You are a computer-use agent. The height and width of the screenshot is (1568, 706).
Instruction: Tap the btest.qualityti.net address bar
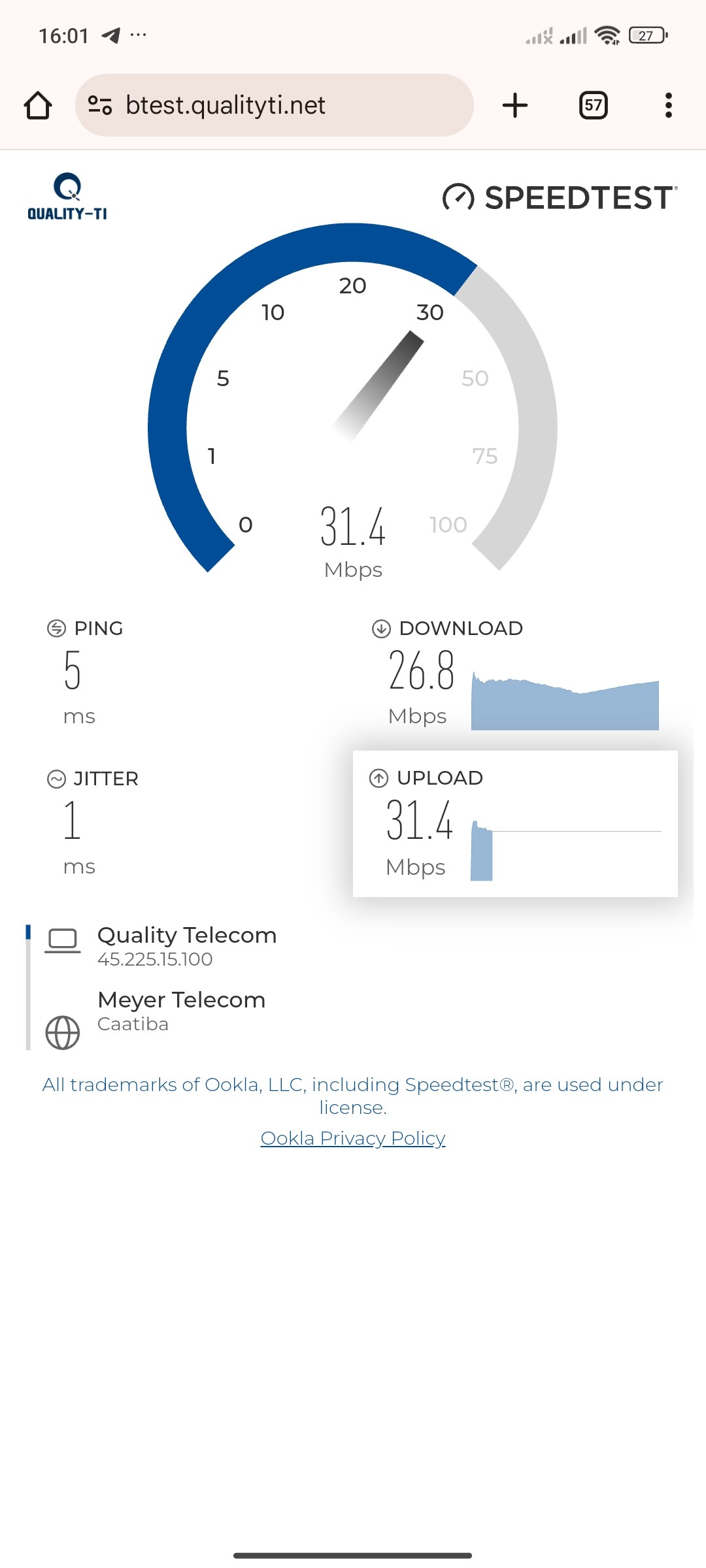click(x=288, y=105)
